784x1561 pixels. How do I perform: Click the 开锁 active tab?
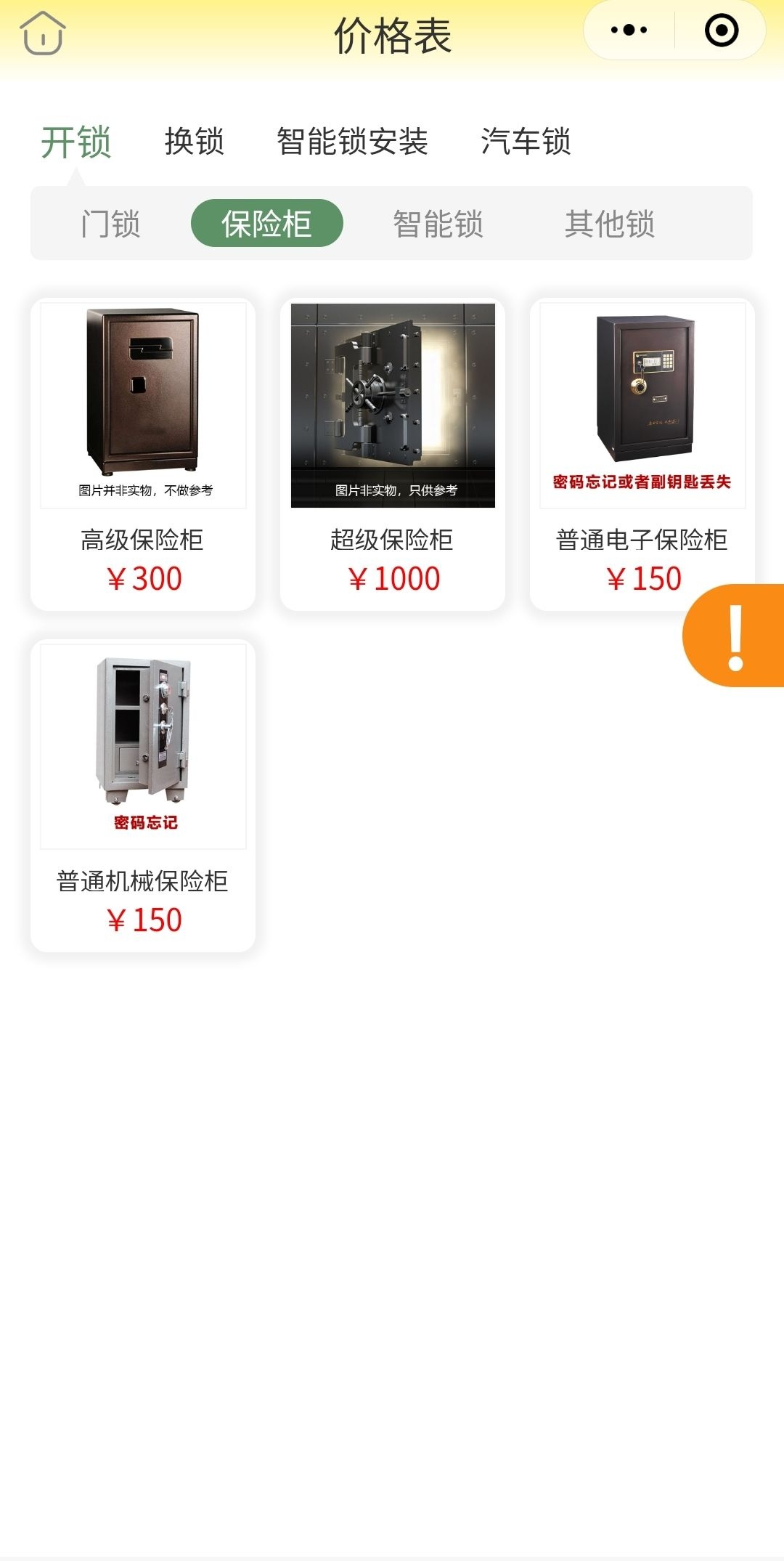click(77, 142)
